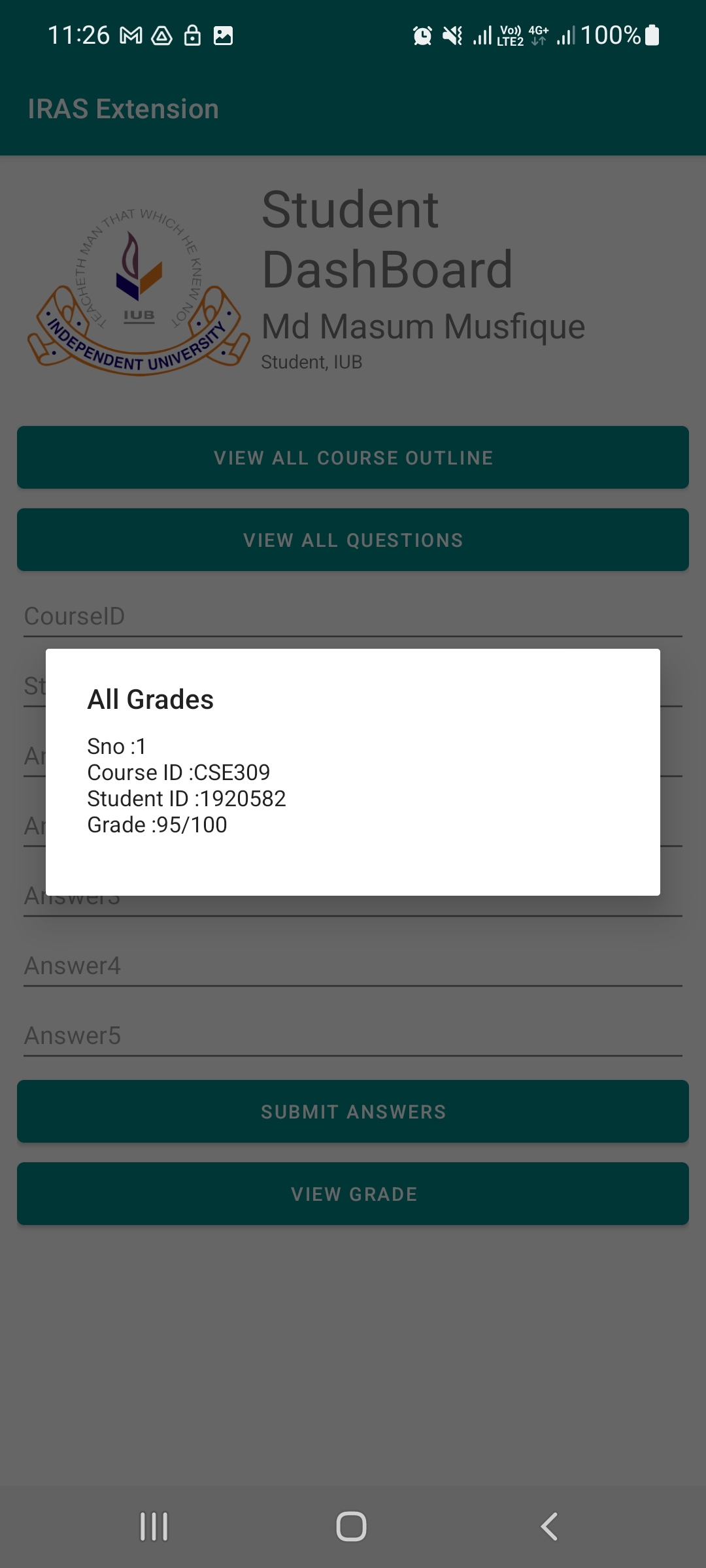Screen dimensions: 706x1568
Task: Select the Answer5 input field
Action: [x=353, y=1034]
